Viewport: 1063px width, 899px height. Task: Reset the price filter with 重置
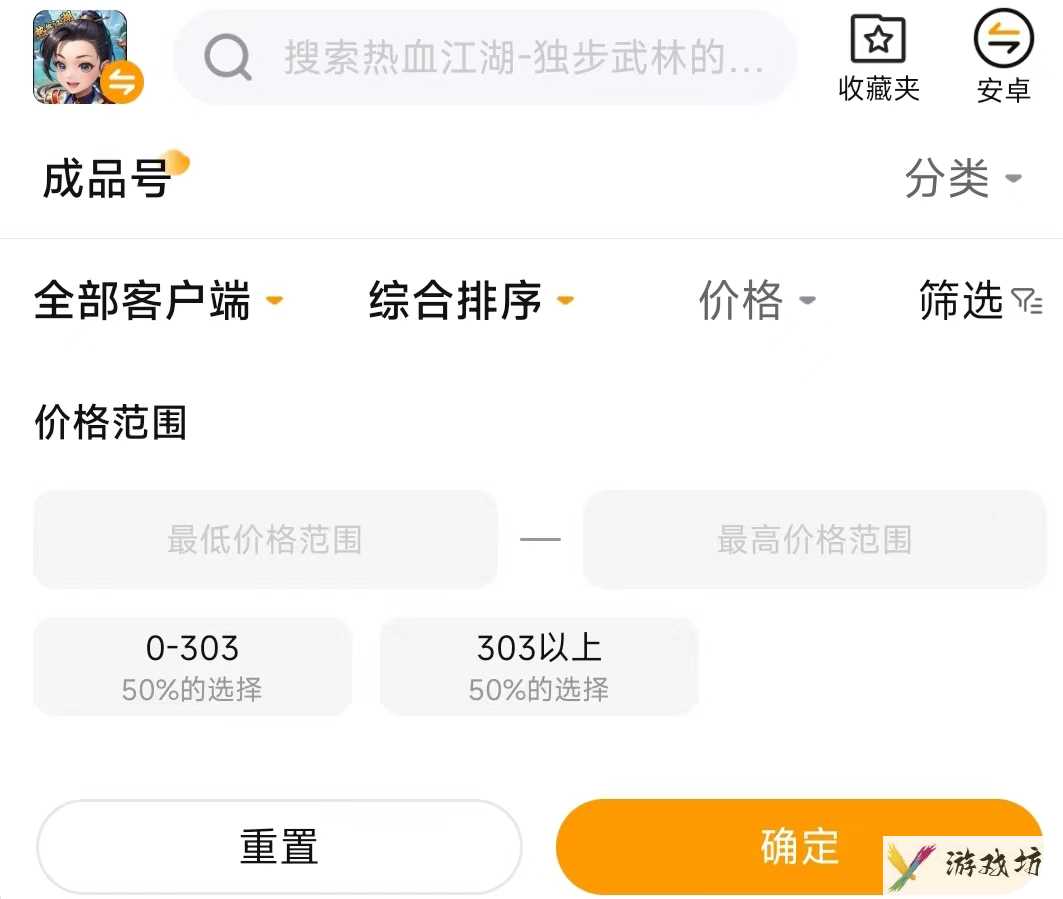(279, 847)
